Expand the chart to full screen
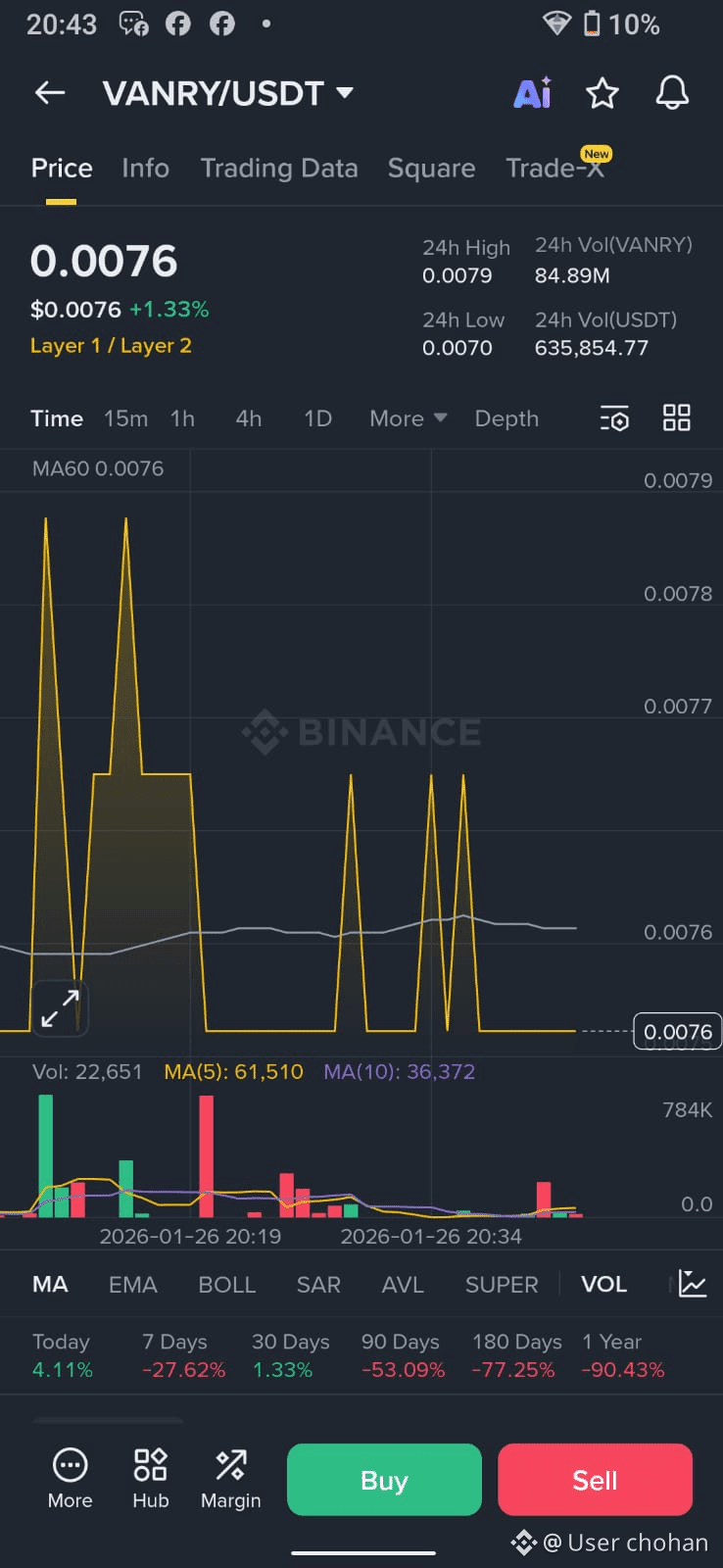Image resolution: width=723 pixels, height=1568 pixels. click(60, 1008)
